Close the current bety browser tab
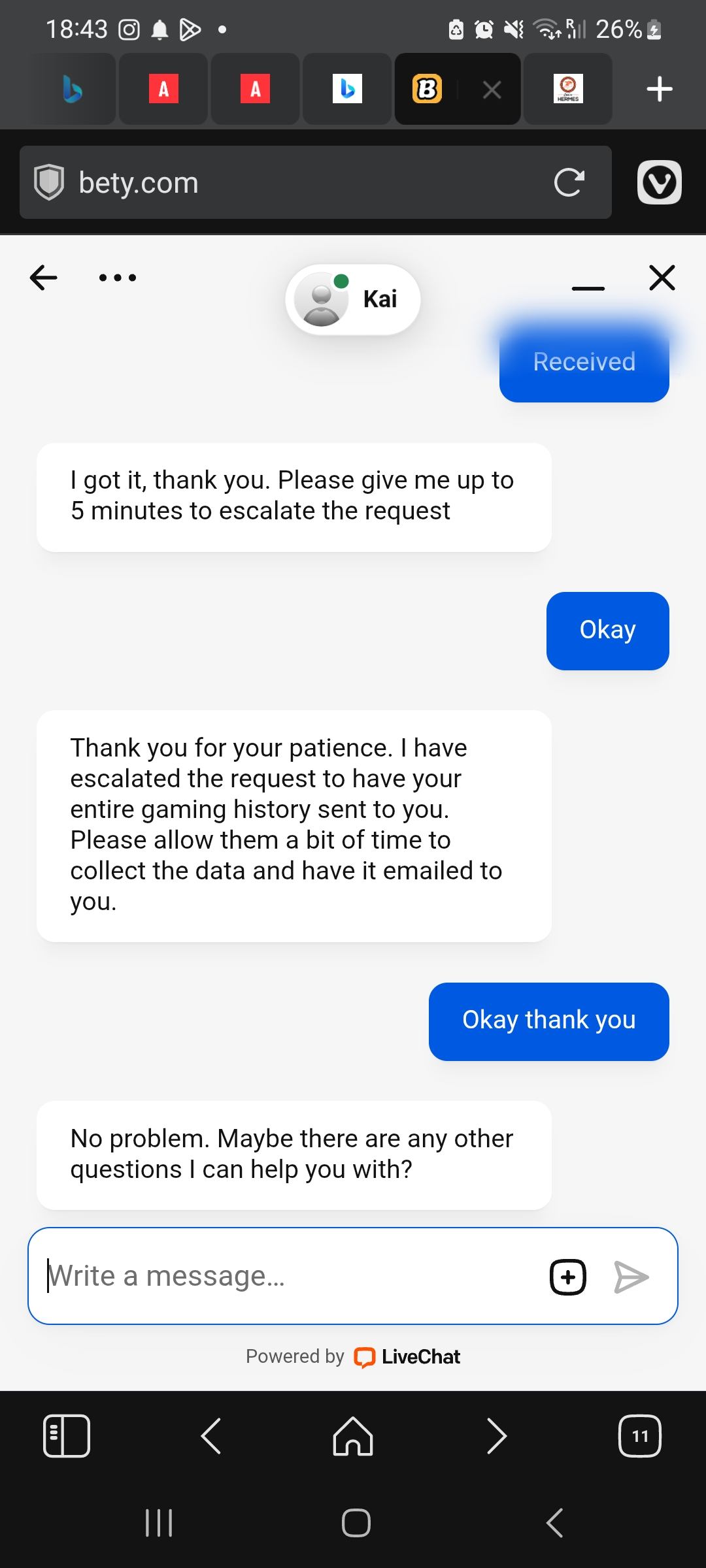 492,90
